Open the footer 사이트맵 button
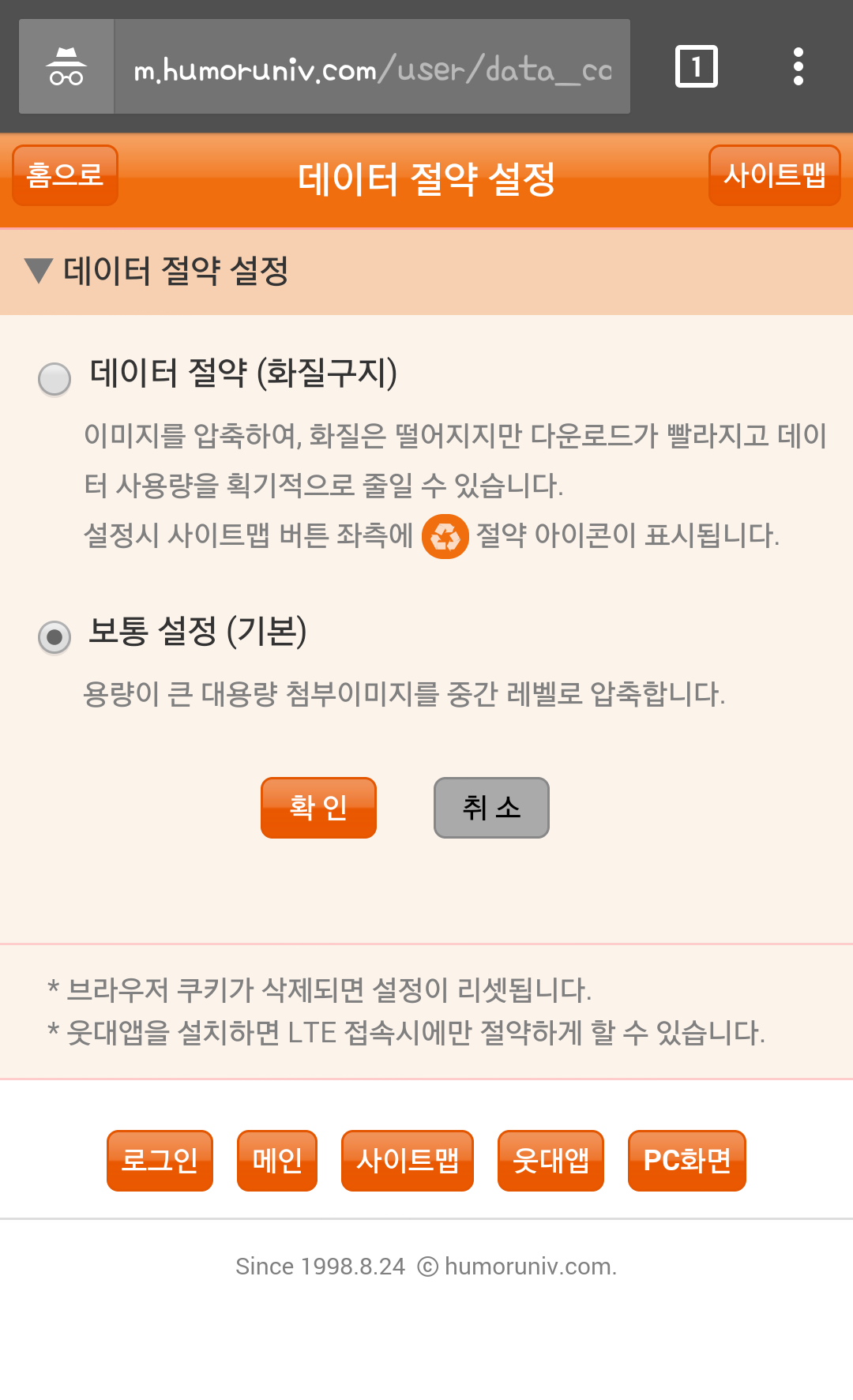This screenshot has height=1400, width=853. (408, 1161)
